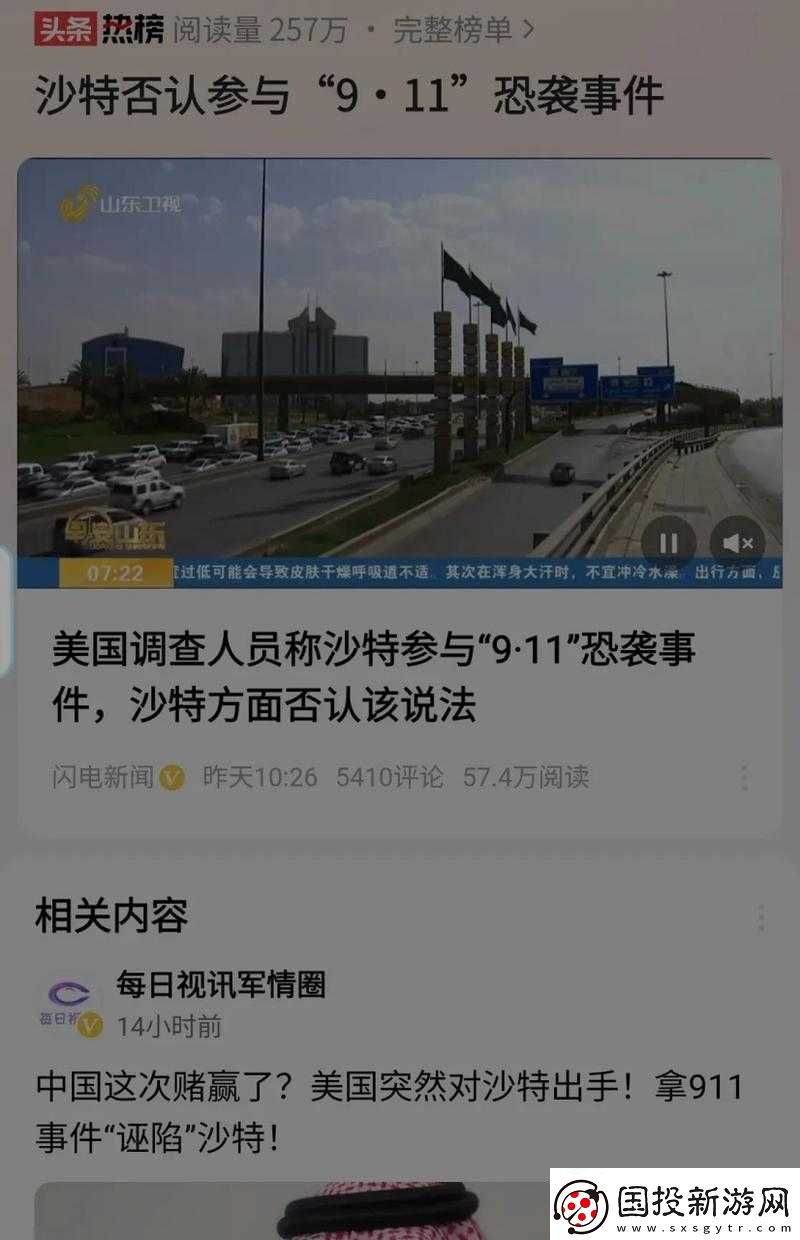Viewport: 800px width, 1240px height.
Task: Mute the video with the speaker icon
Action: [737, 543]
